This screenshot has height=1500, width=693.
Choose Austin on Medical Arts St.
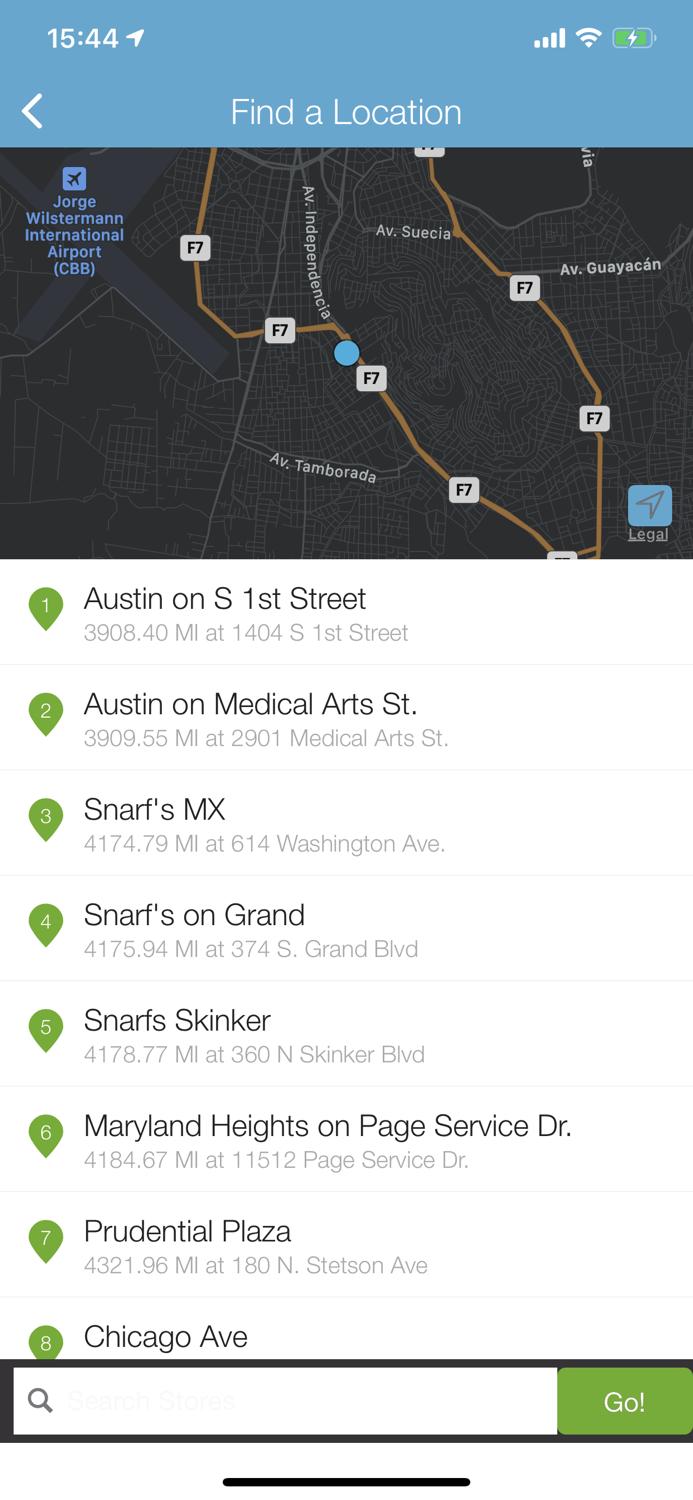pos(346,718)
